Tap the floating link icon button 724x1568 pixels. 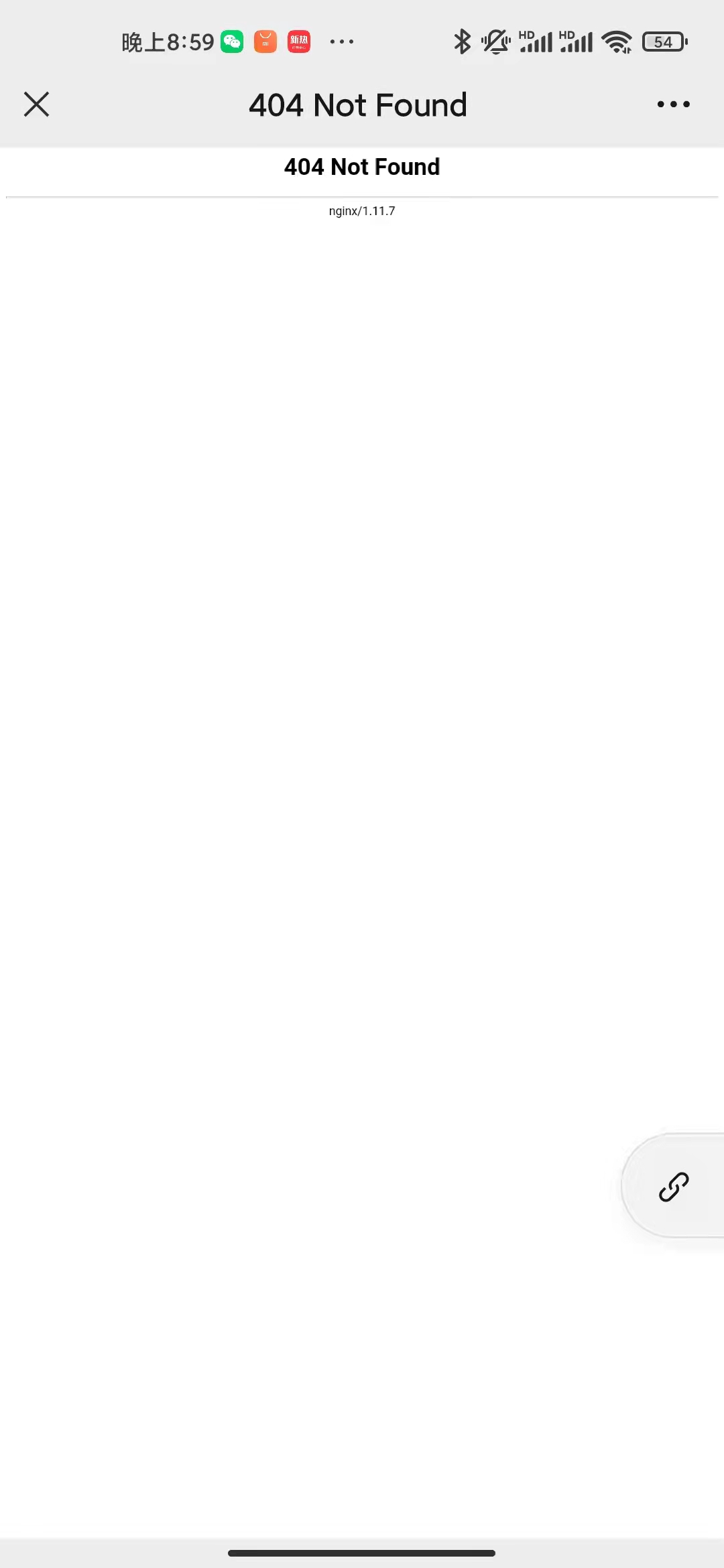pos(673,1186)
